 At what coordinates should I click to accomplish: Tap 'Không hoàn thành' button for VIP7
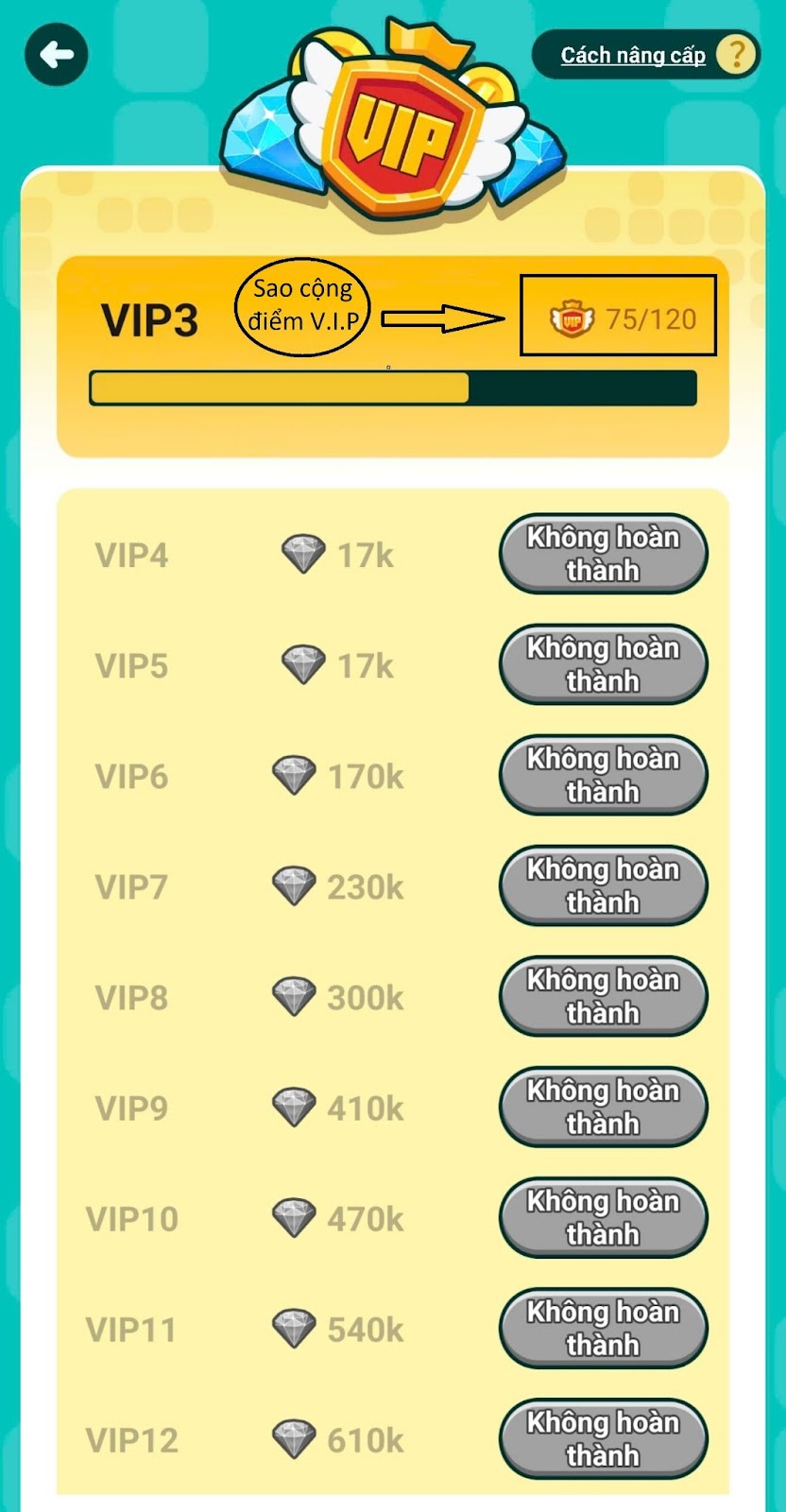(x=603, y=885)
